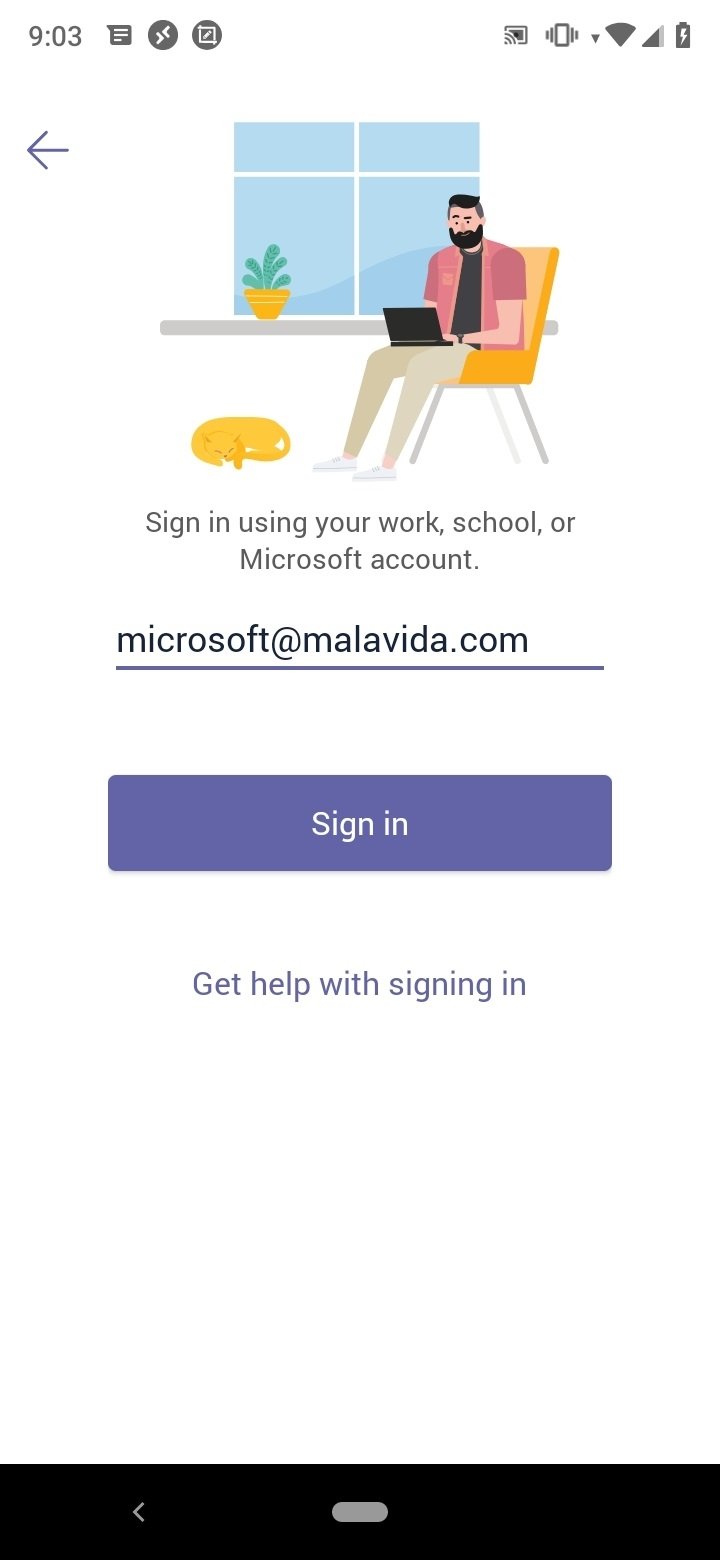
Task: Go back using the top-left arrow
Action: [47, 150]
